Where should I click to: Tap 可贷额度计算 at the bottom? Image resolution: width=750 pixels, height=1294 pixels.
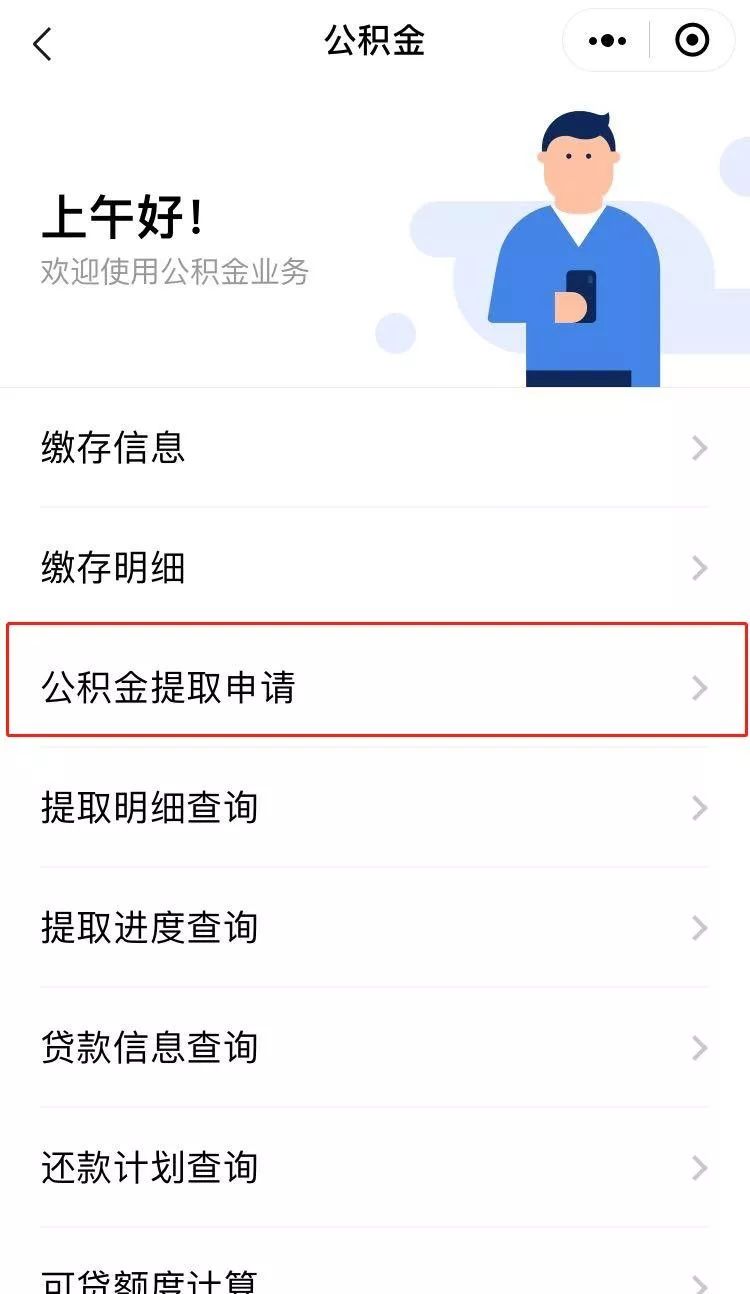point(150,1278)
